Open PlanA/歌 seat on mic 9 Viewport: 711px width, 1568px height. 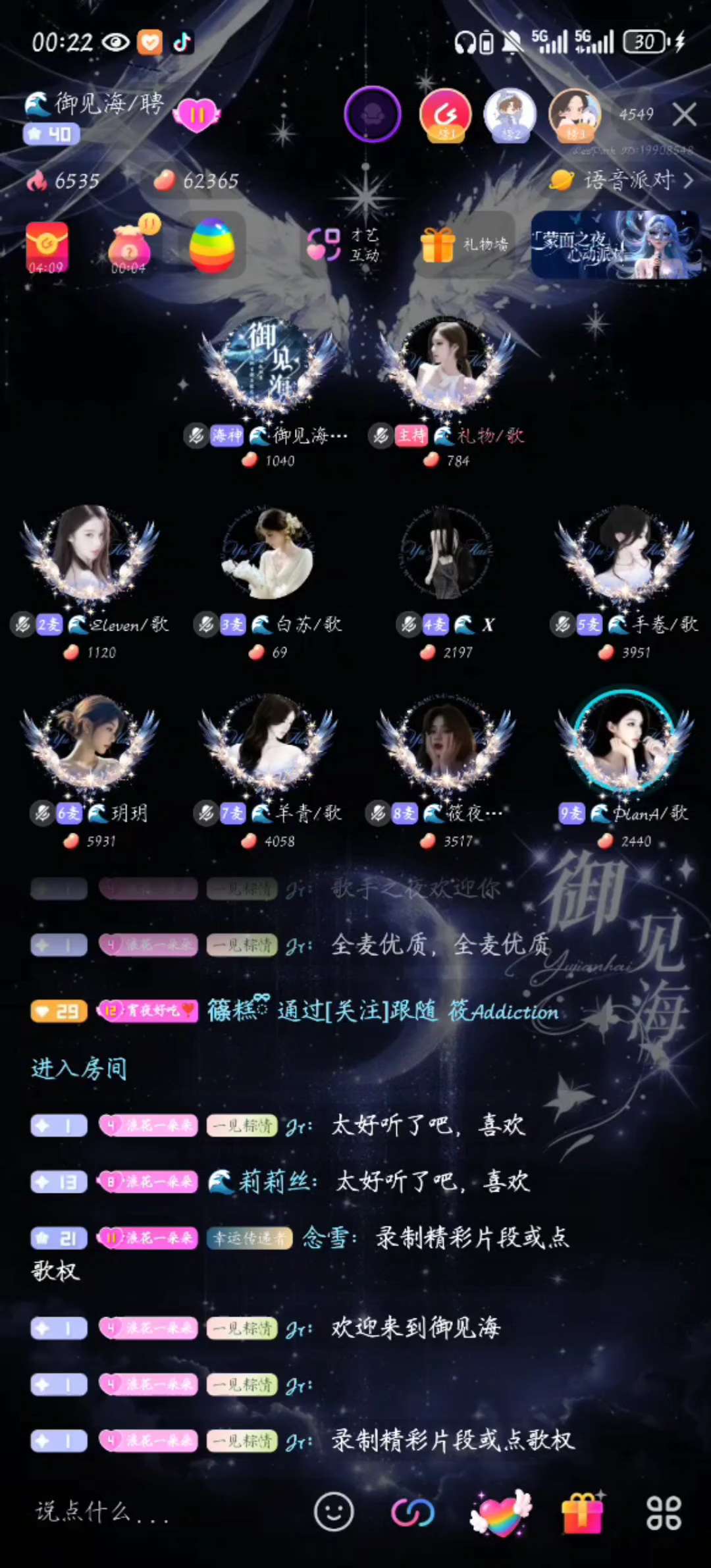624,741
